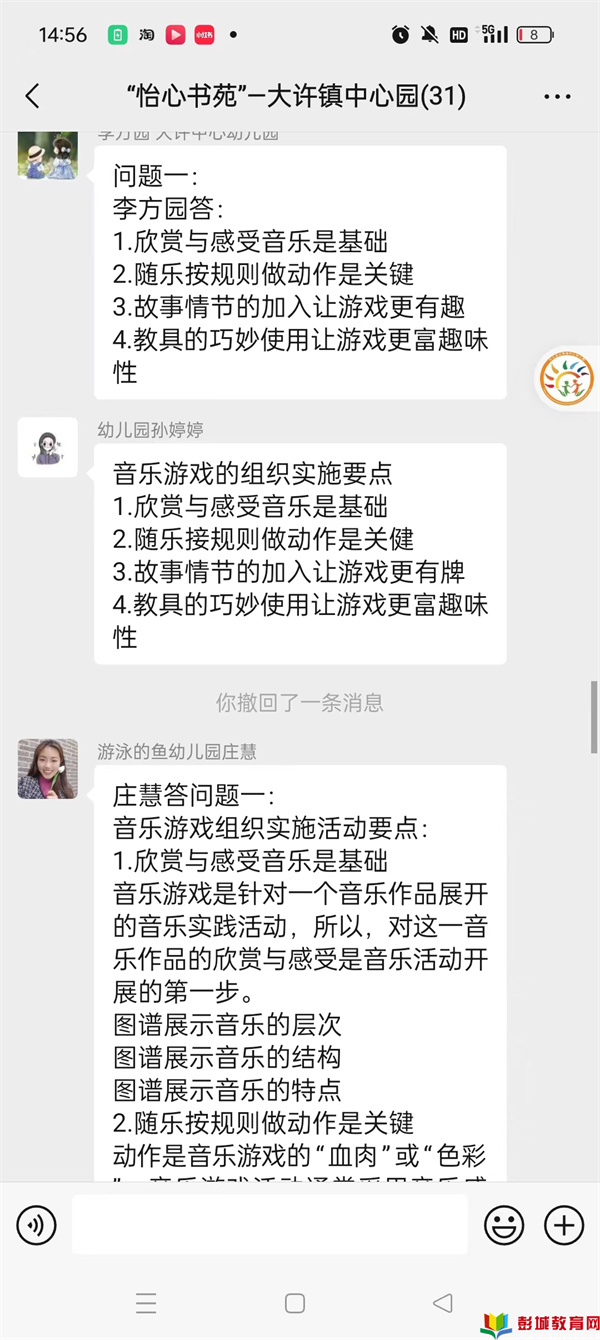The image size is (600, 1340).
Task: Tap the message text field
Action: coord(269,1224)
